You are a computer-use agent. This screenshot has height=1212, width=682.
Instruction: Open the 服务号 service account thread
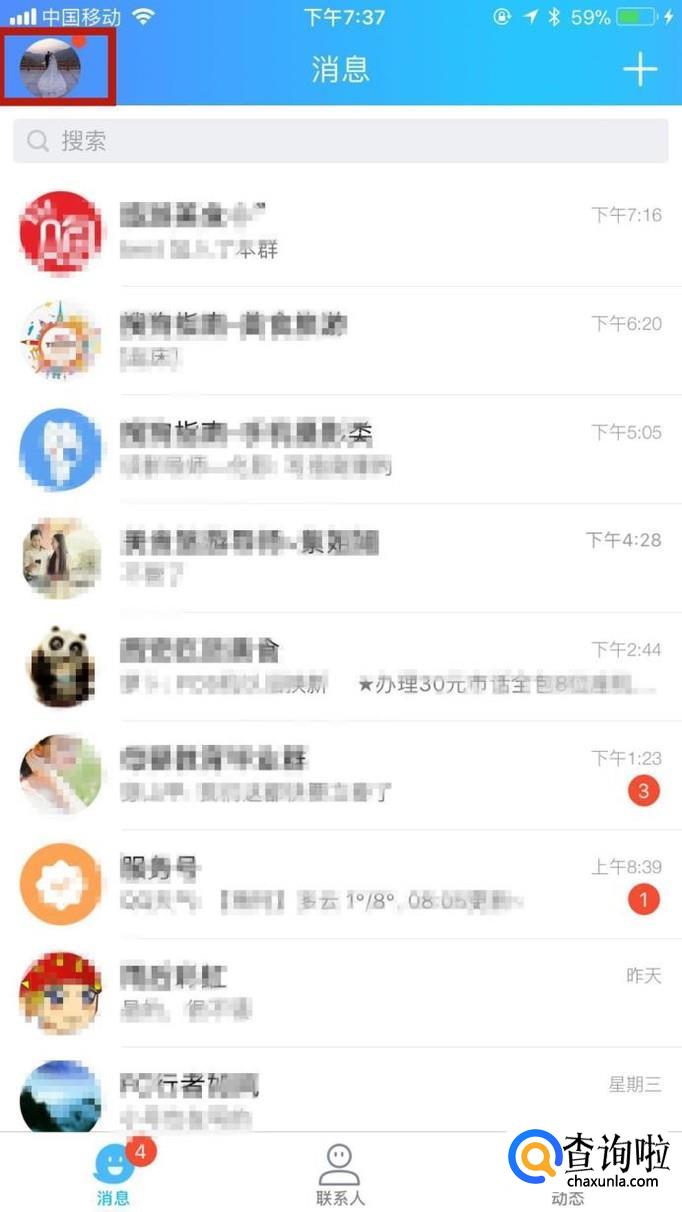340,883
